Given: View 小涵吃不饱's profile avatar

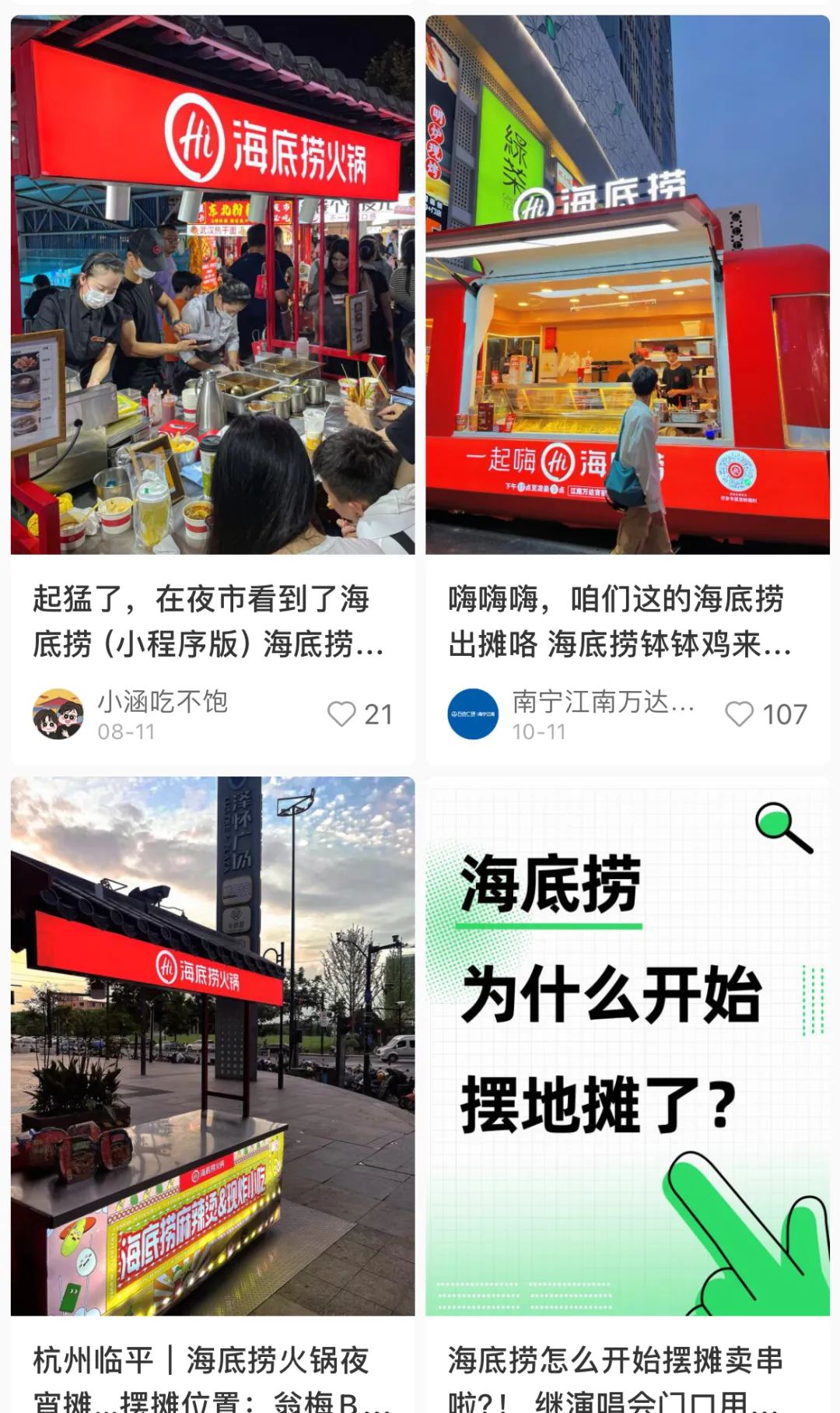Looking at the screenshot, I should click(58, 714).
